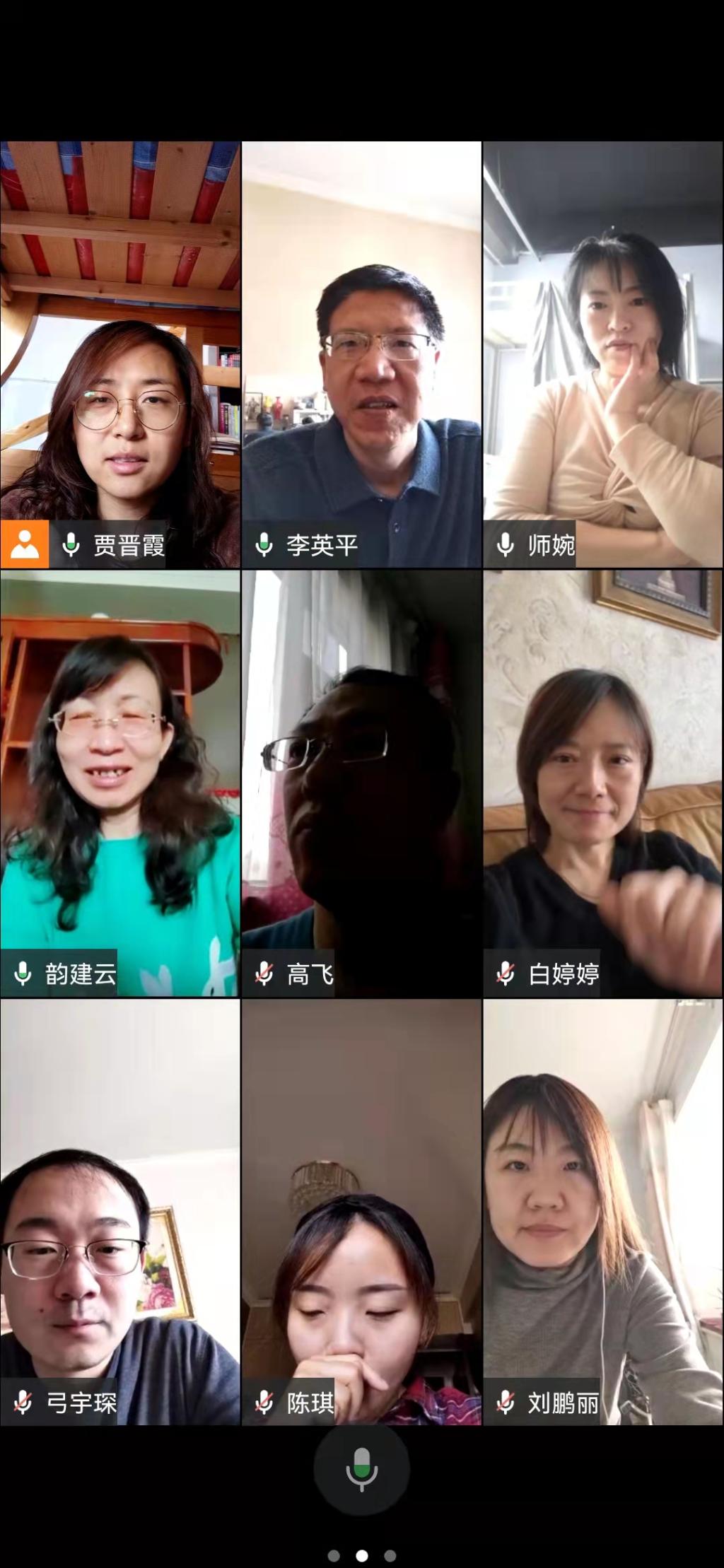Select 高飞's video tile
Screen dimensions: 724x1568
[361, 783]
